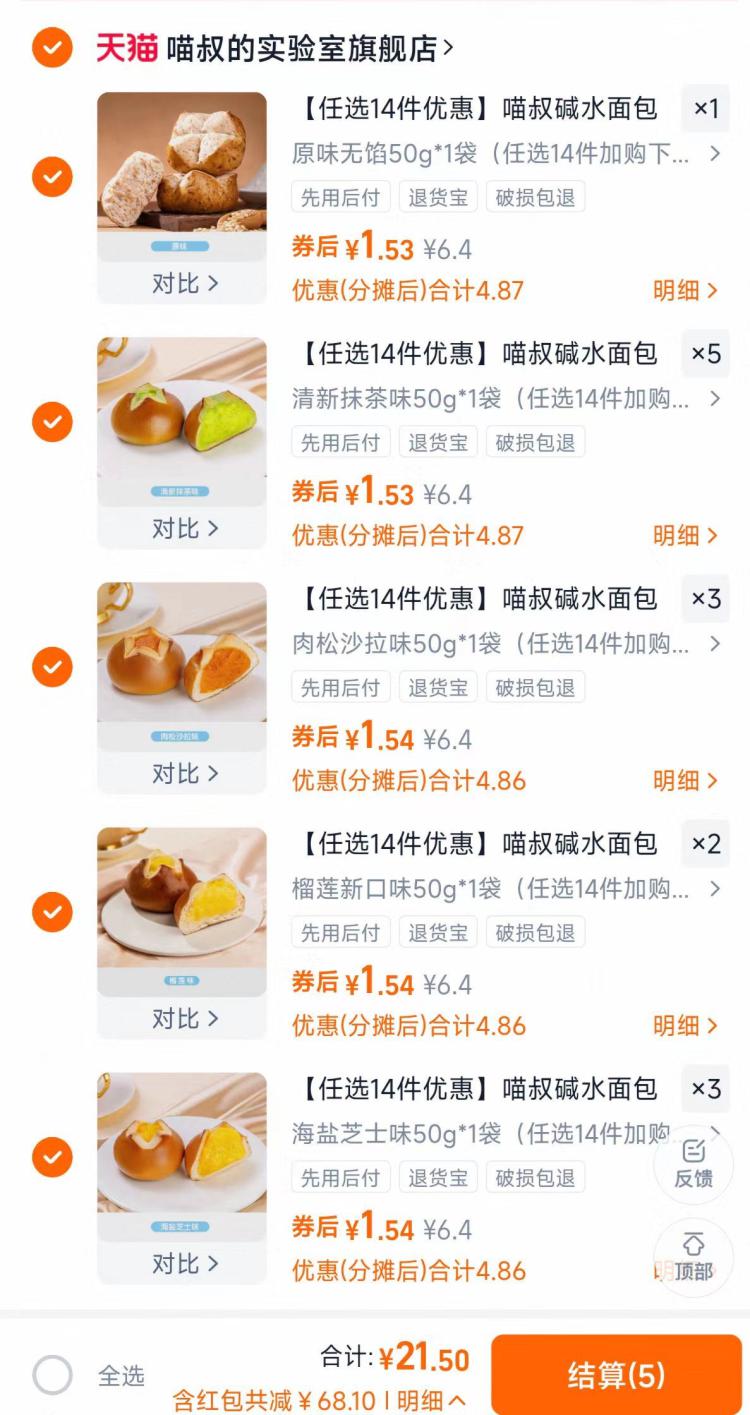Uncheck the 原味无馅 bread item
Viewport: 750px width, 1415px height.
coord(51,176)
